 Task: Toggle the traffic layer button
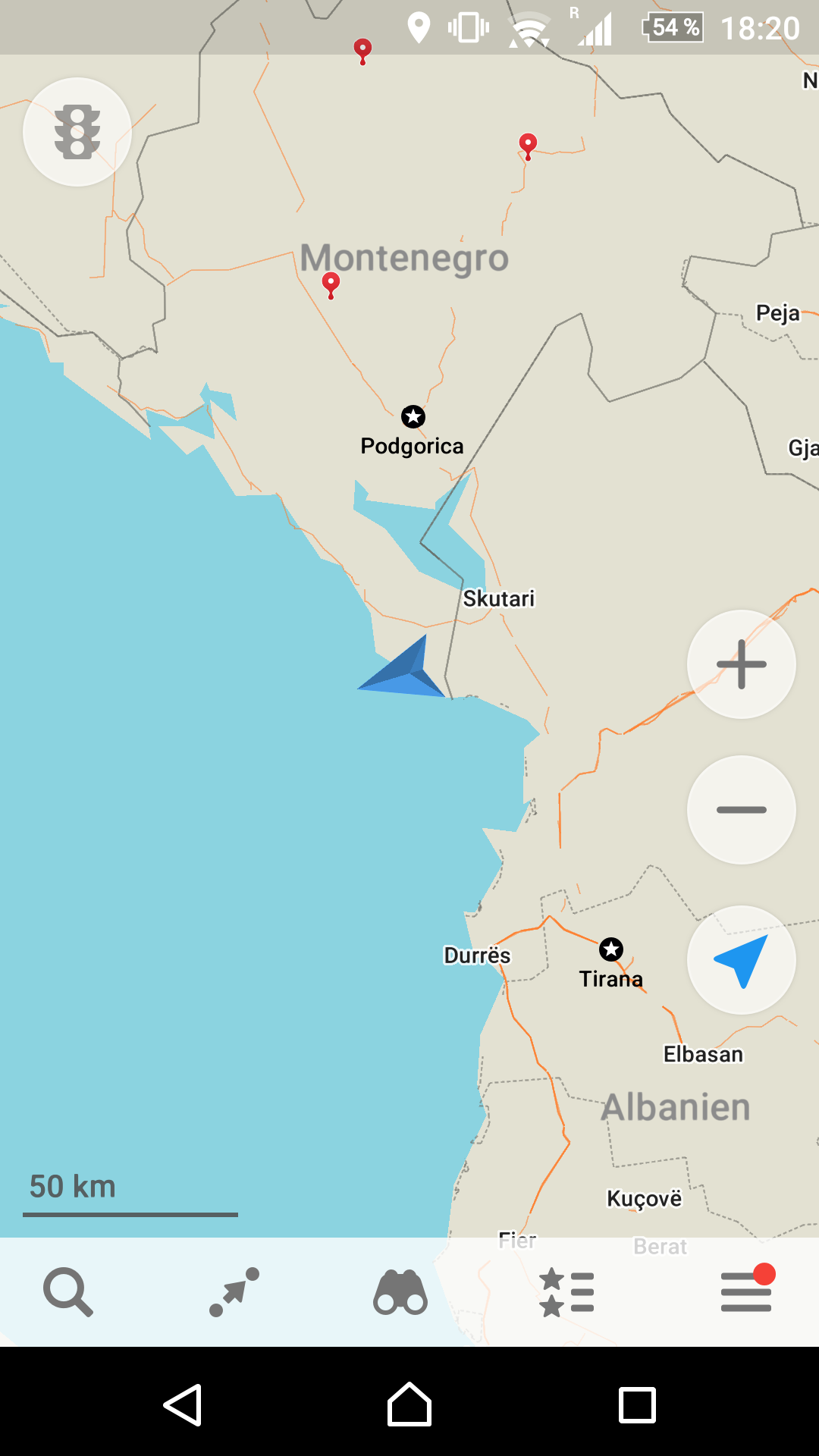(77, 132)
